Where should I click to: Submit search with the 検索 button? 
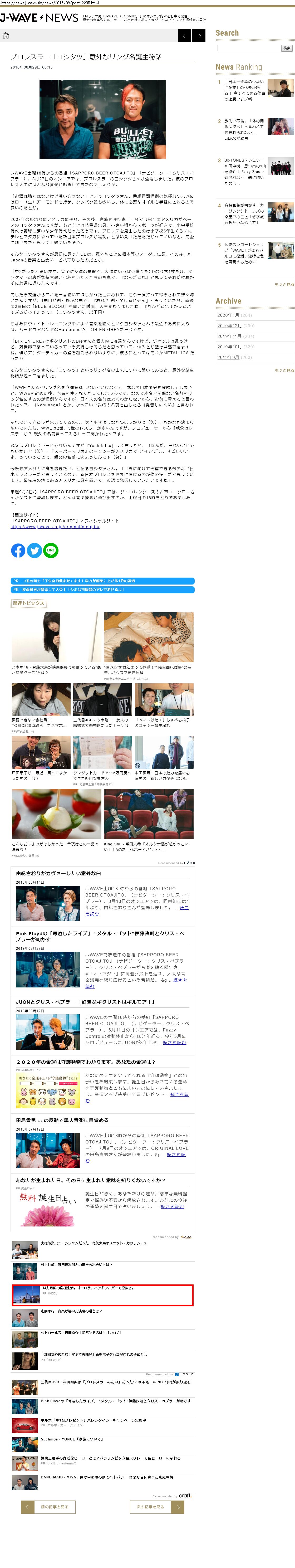287,48
